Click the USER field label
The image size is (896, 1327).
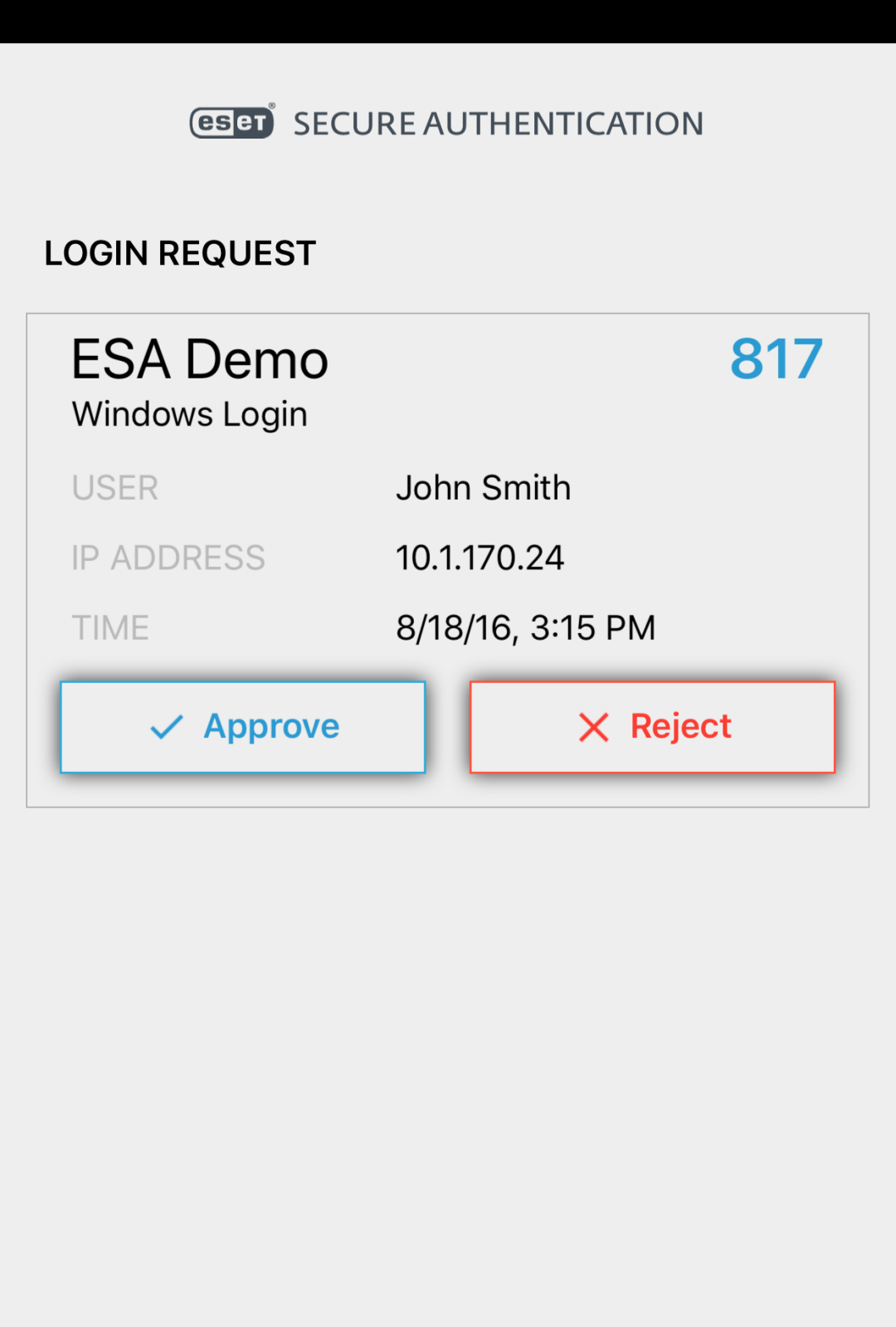pyautogui.click(x=114, y=488)
